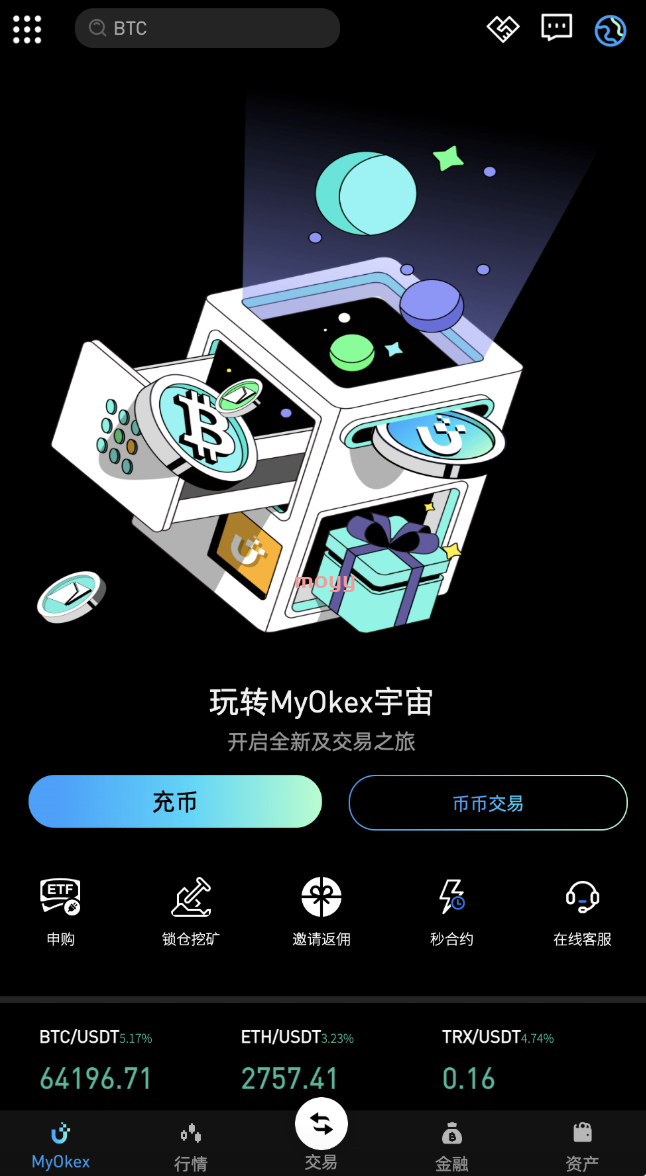
Task: Tap the BTC search box
Action: [x=207, y=28]
